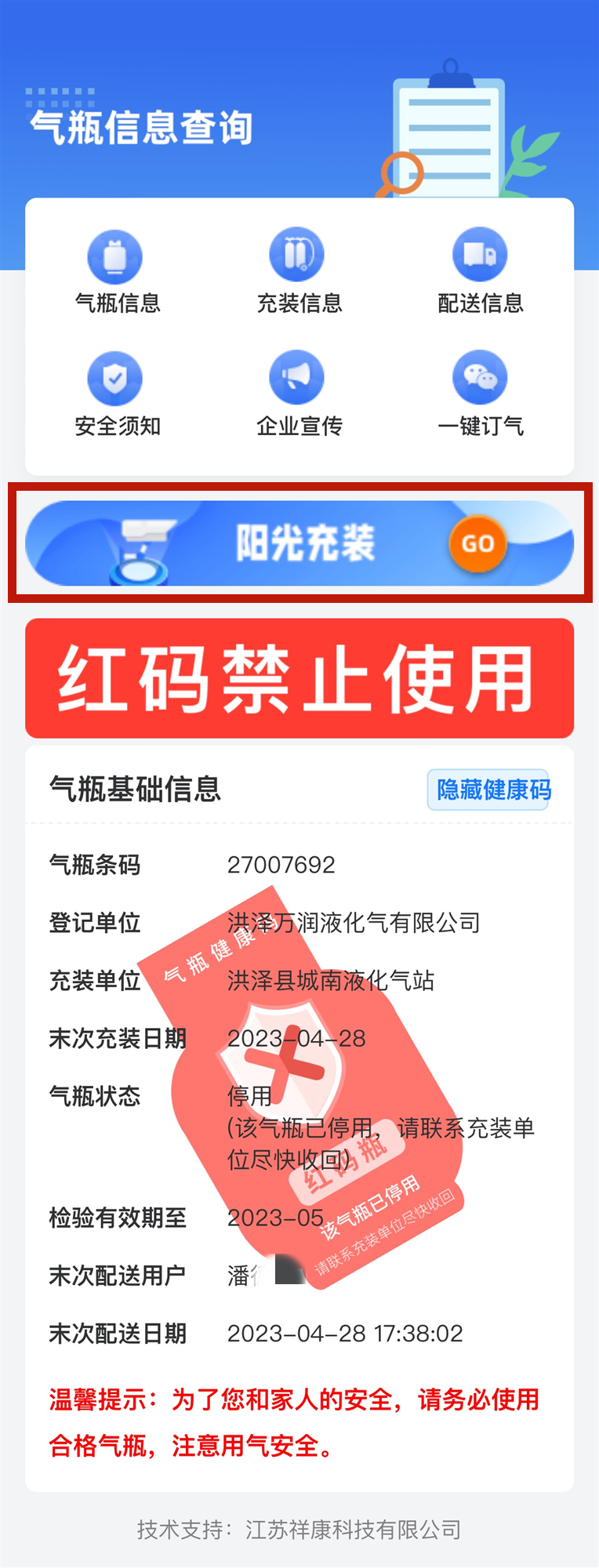Open 气瓶信息 cylinder info
599x1568 pixels.
116,270
